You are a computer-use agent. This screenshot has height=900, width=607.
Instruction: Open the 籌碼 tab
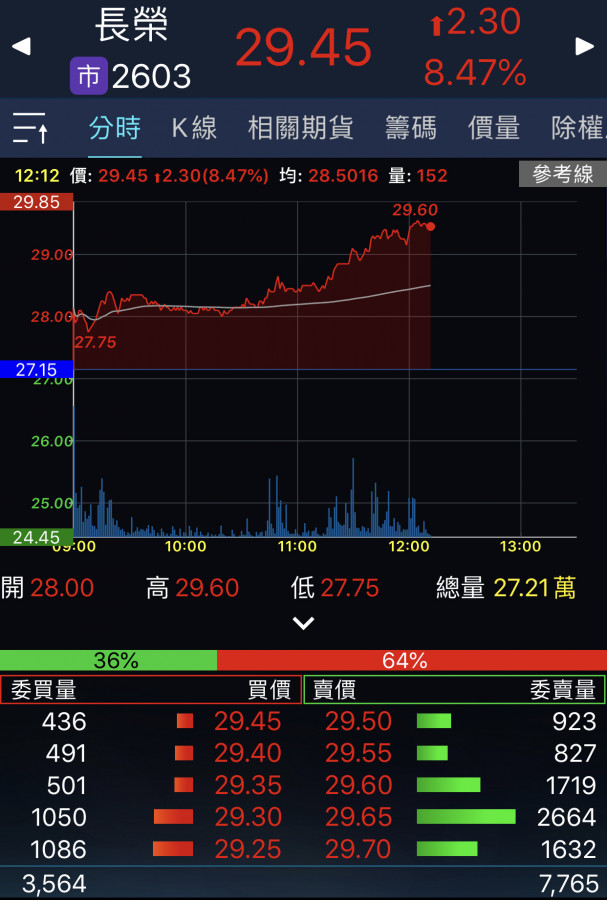(411, 128)
